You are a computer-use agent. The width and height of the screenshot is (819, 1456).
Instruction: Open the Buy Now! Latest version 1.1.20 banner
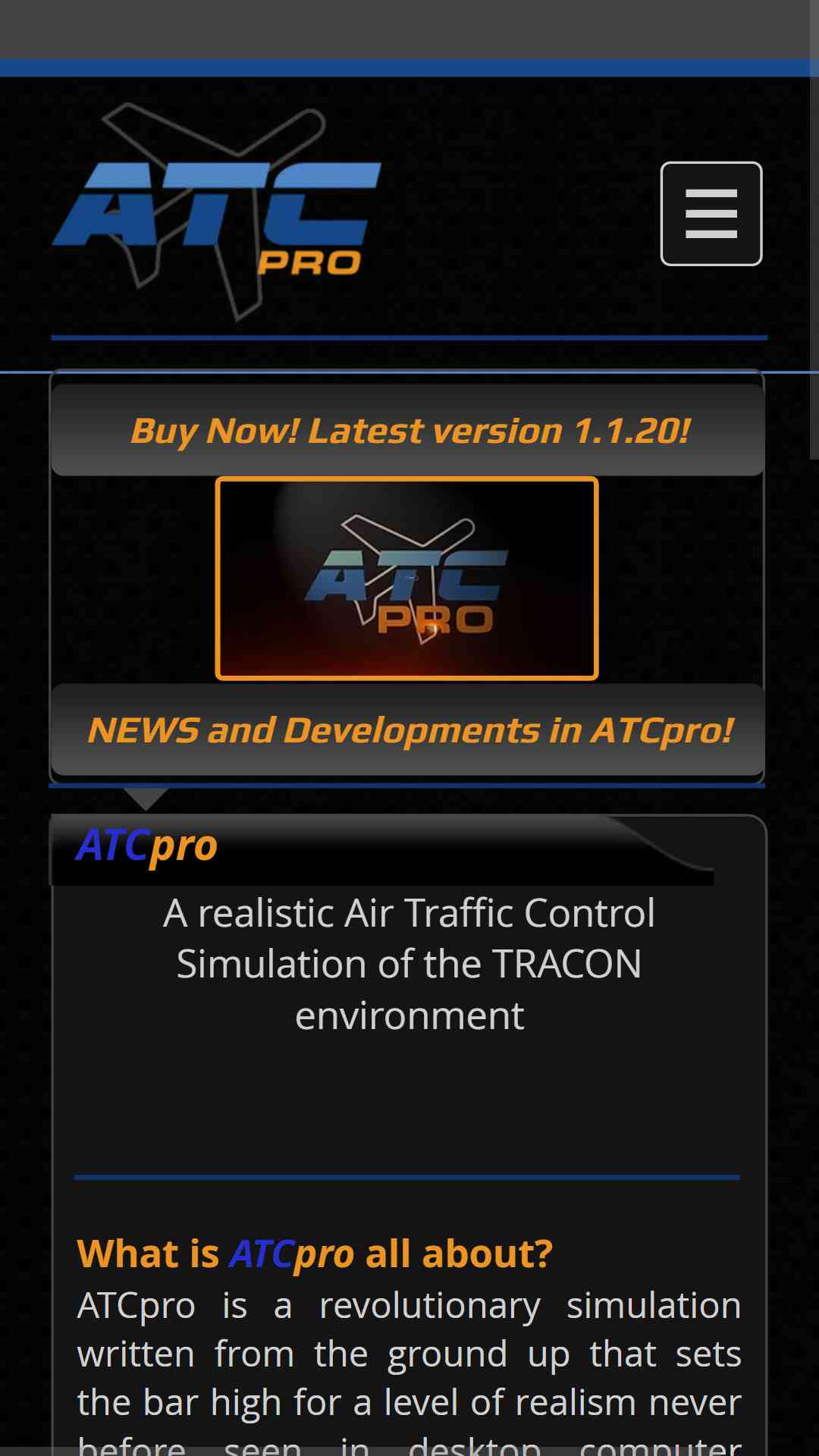tap(408, 430)
